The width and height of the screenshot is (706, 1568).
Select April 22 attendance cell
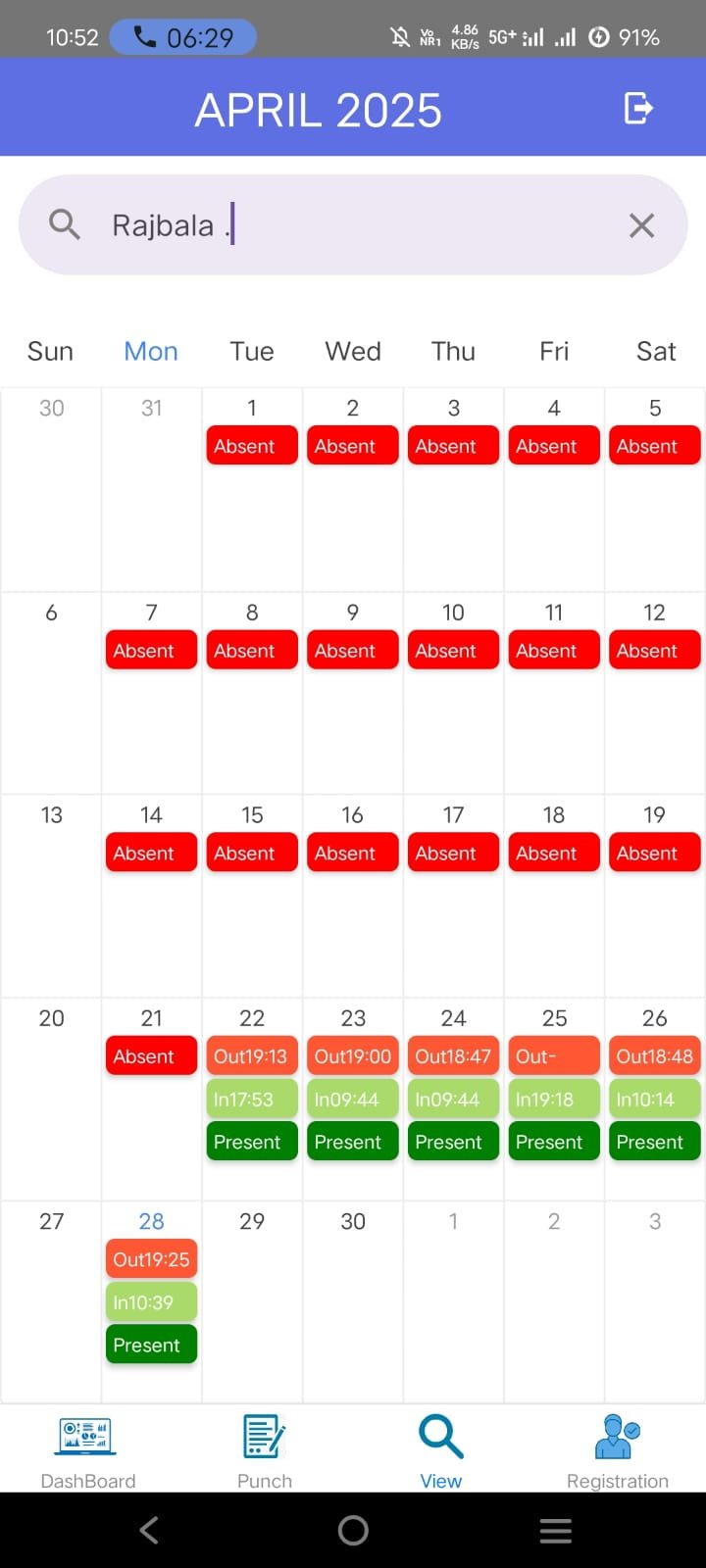[252, 1100]
